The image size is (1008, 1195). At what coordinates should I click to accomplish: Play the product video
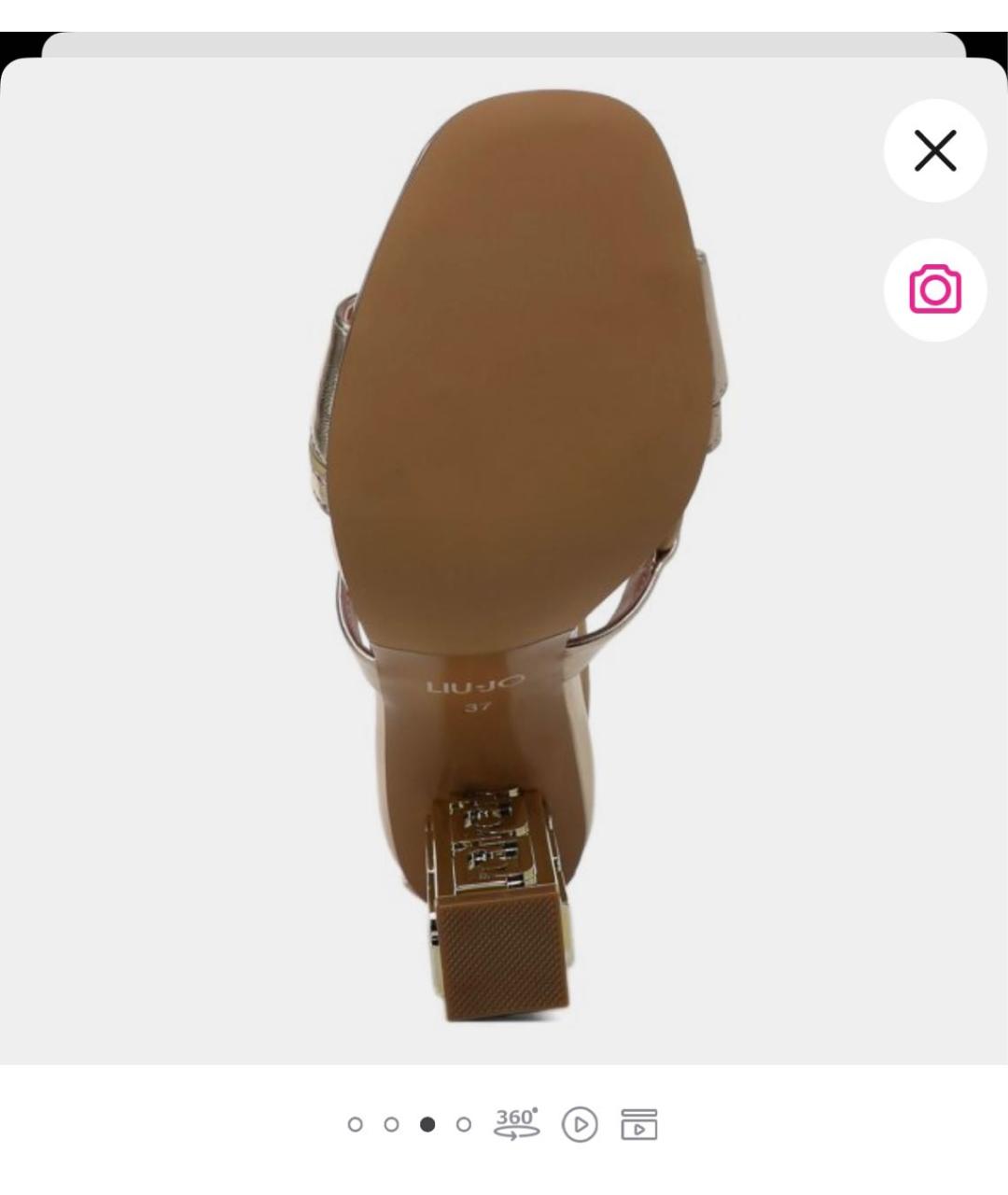(x=579, y=1125)
